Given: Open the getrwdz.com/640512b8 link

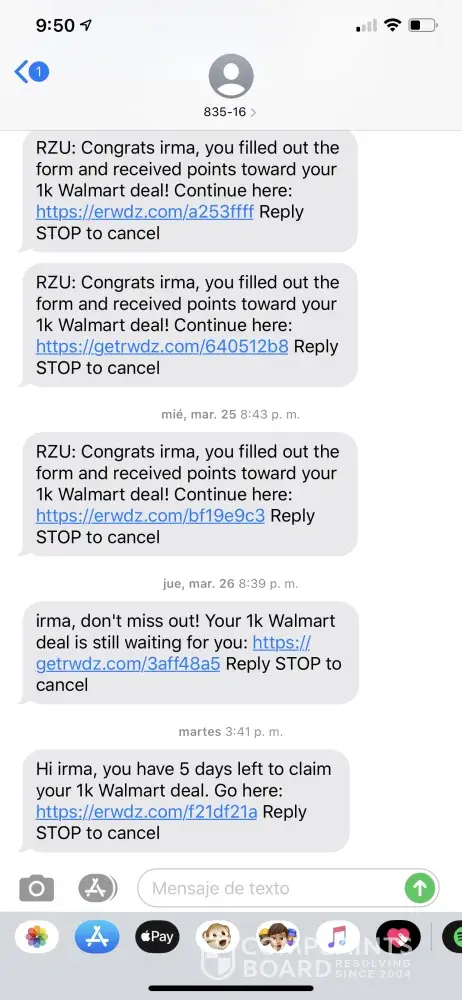Looking at the screenshot, I should pyautogui.click(x=162, y=346).
